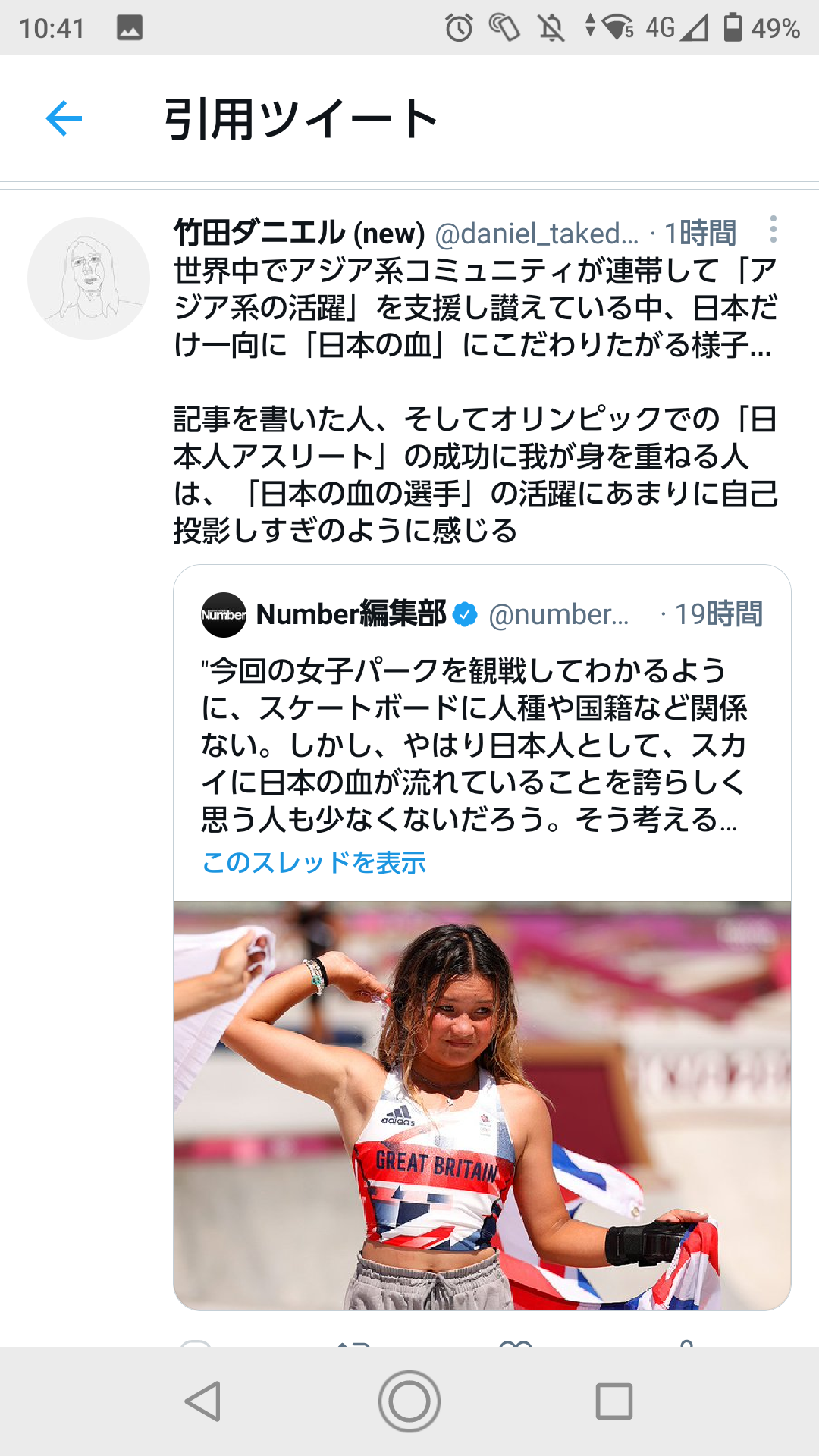This screenshot has height=1456, width=819.
Task: View the skateboarder photo in the quoted tweet
Action: click(x=482, y=1105)
